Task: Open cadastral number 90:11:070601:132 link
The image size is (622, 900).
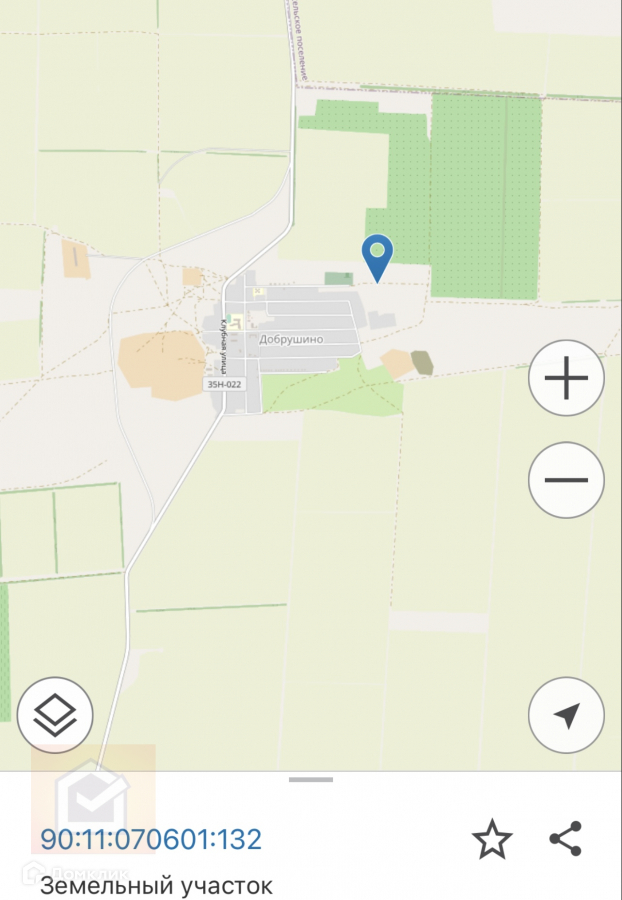Action: pos(151,839)
